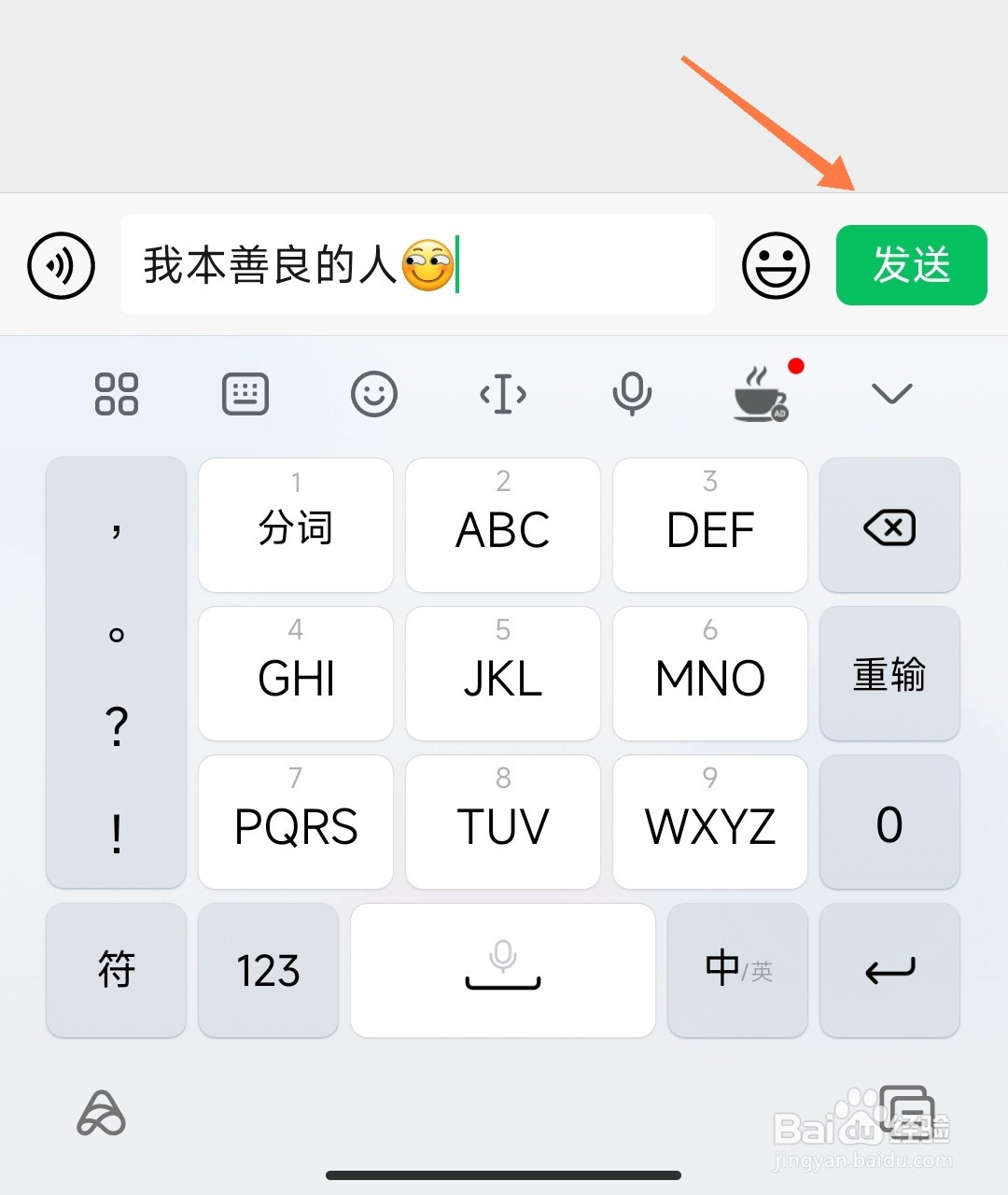Open the emoji picker next to the Send button
Image resolution: width=1008 pixels, height=1195 pixels.
pyautogui.click(x=776, y=265)
